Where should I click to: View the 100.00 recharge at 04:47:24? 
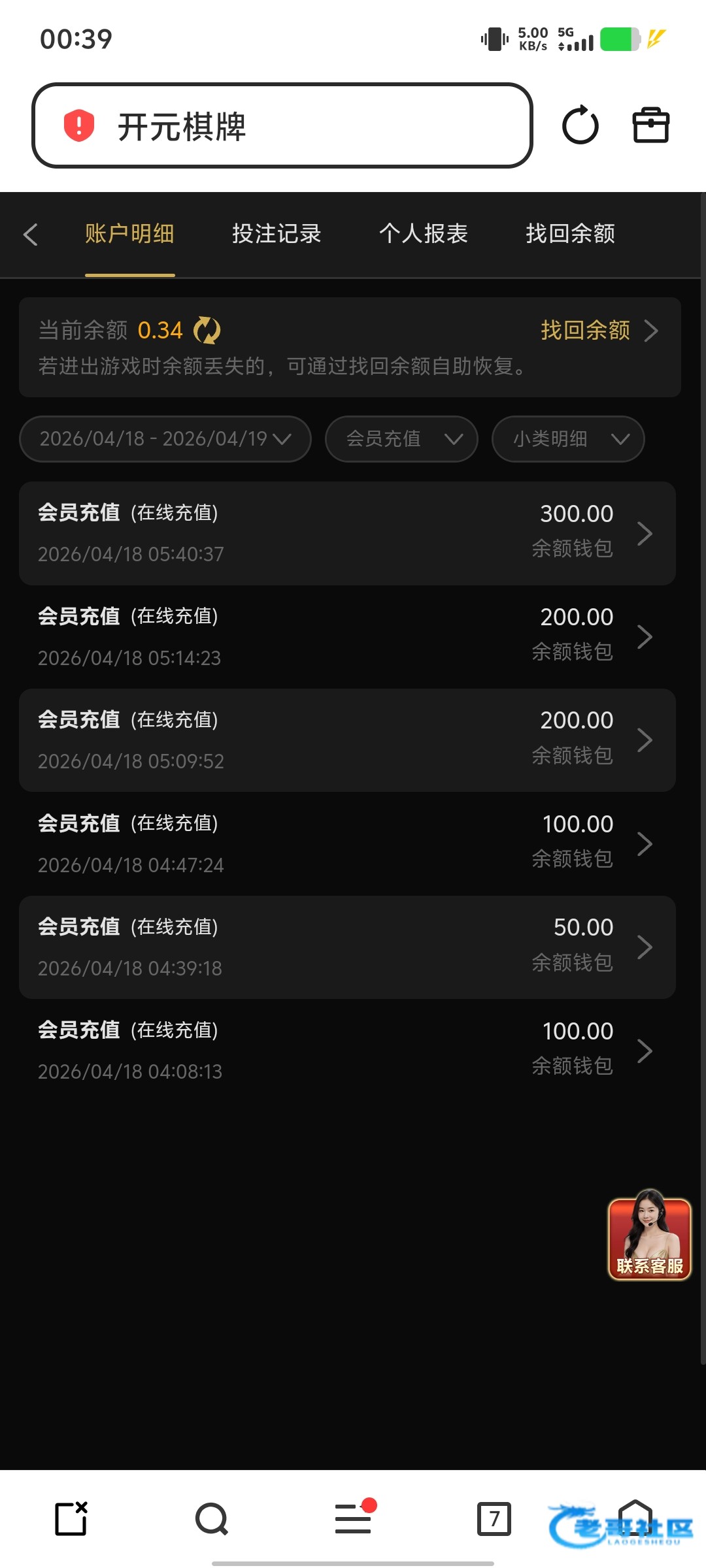click(346, 844)
